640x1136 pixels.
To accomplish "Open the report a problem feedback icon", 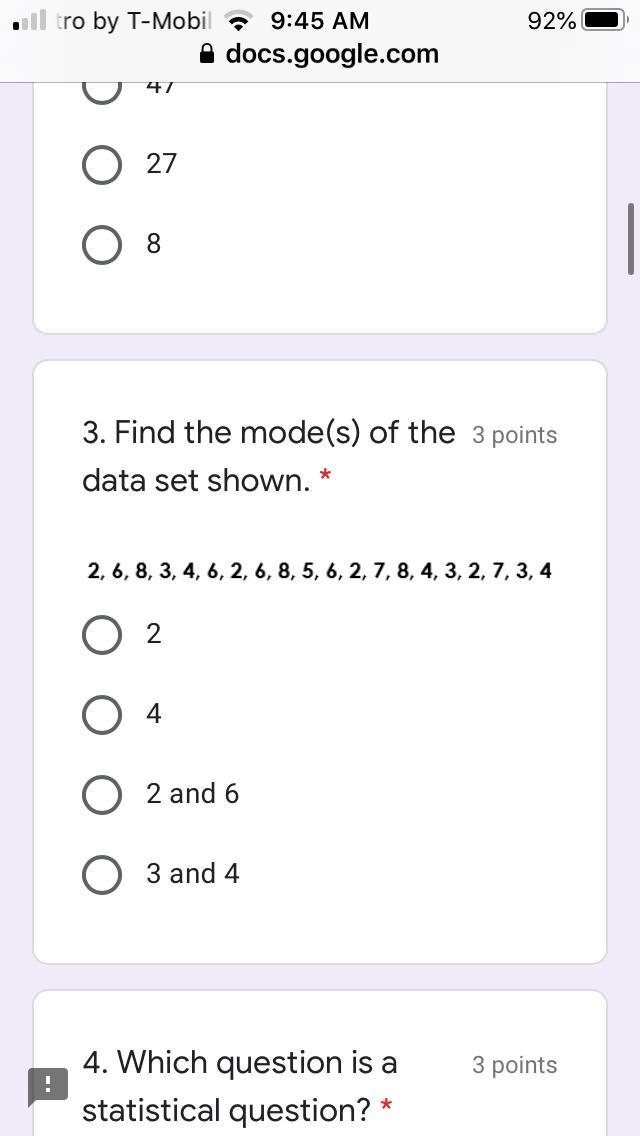I will [x=48, y=1086].
